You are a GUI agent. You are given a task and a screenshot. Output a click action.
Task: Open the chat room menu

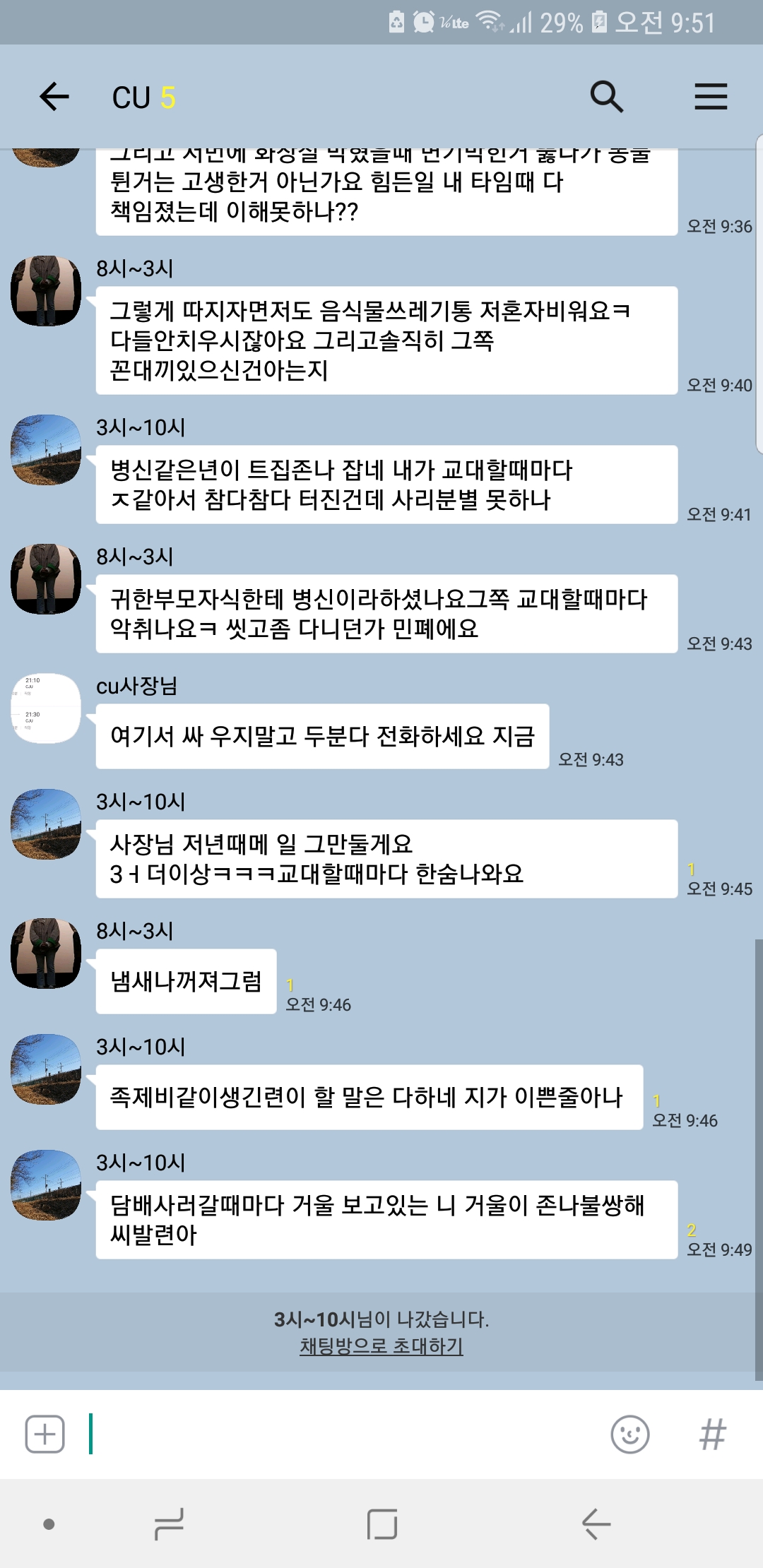tap(710, 97)
